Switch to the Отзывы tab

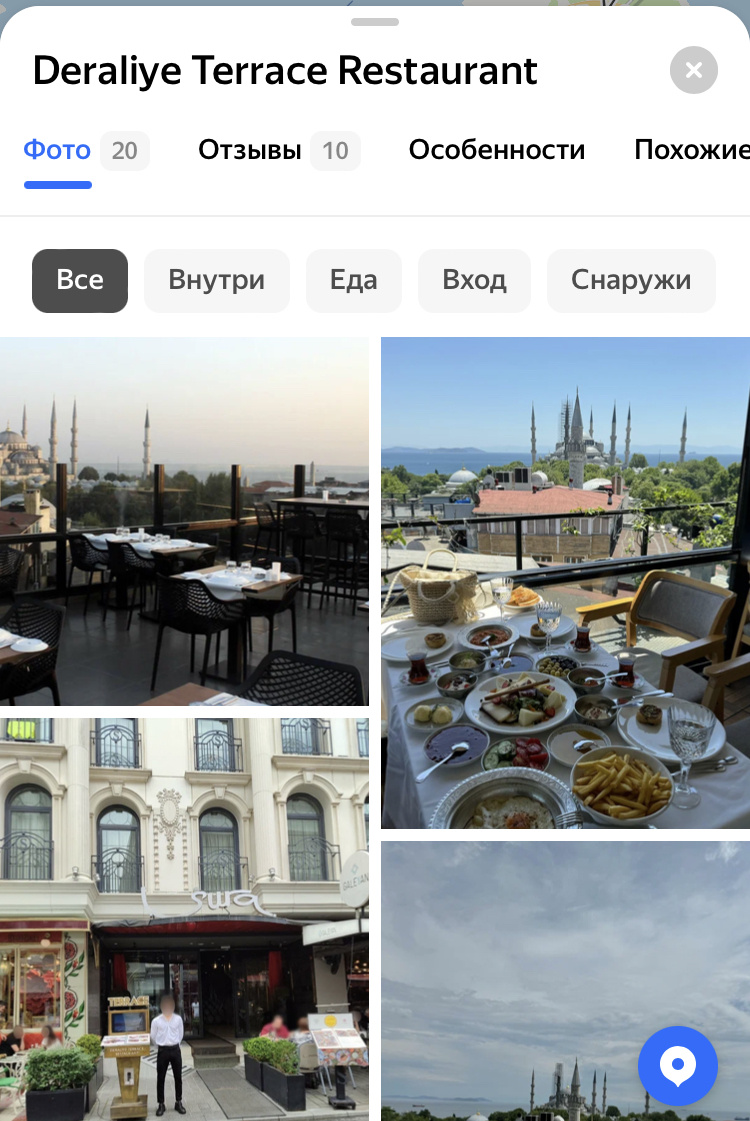(278, 151)
